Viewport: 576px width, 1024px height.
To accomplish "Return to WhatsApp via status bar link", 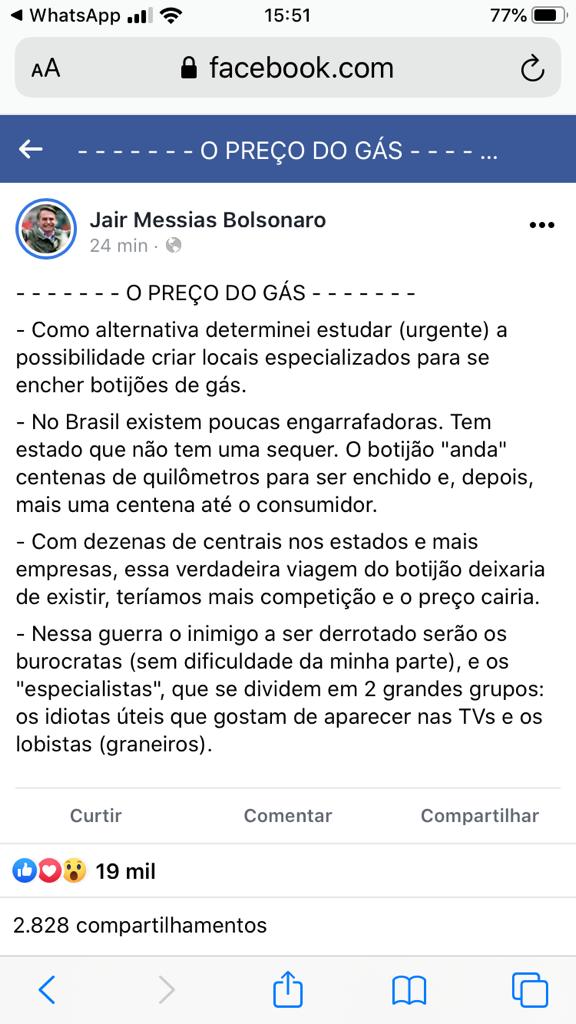I will click(69, 16).
